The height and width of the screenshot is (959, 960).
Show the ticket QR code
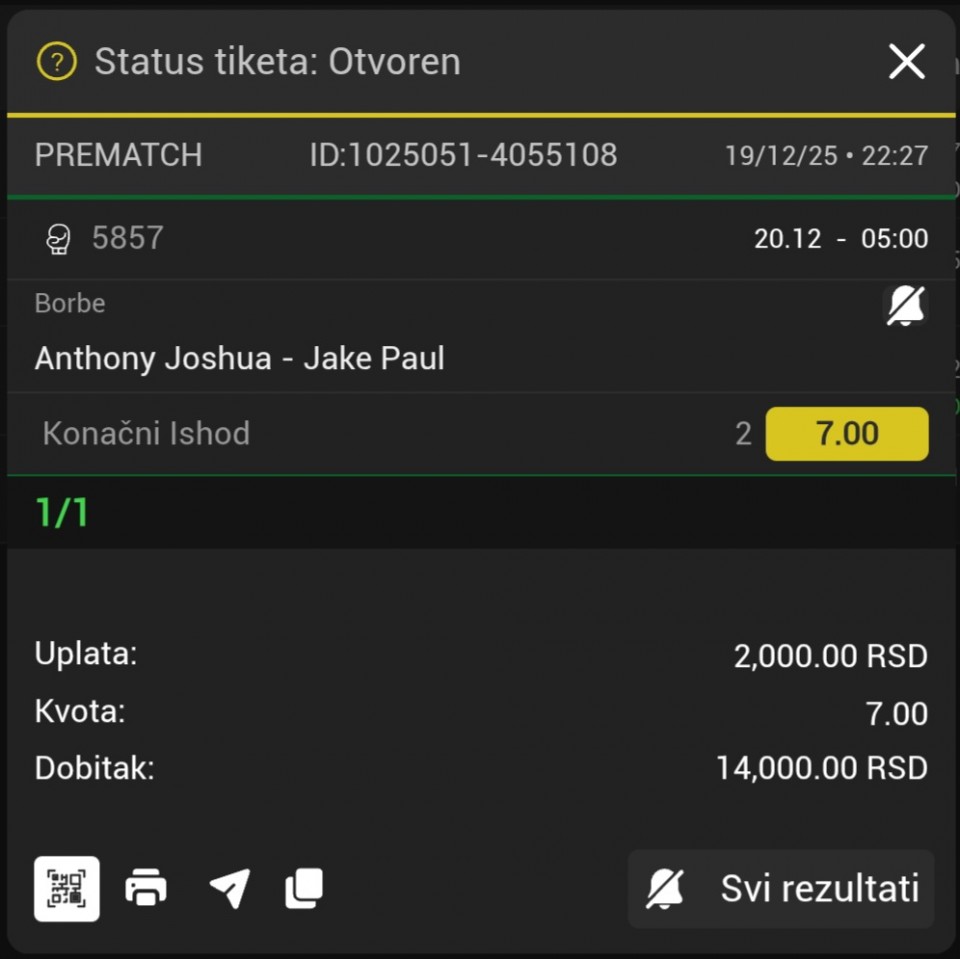click(x=67, y=888)
